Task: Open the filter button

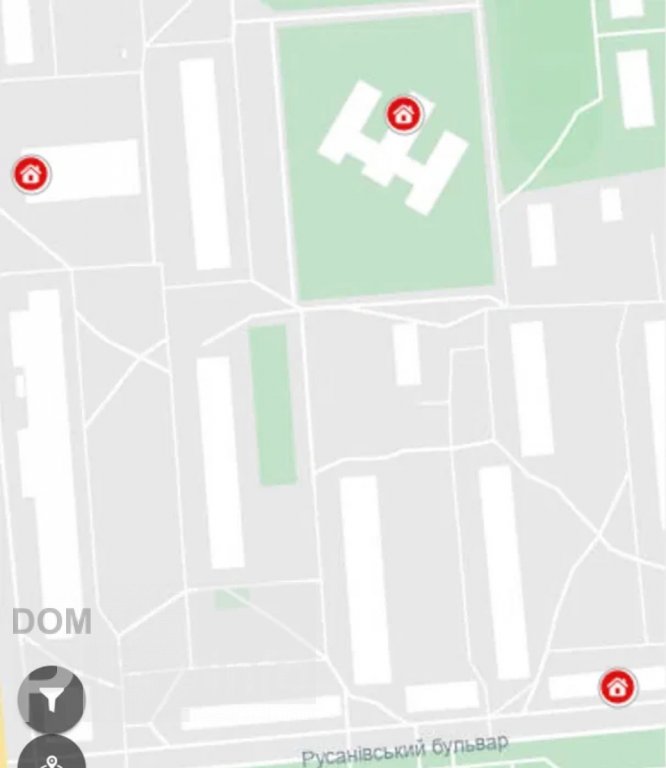Action: [x=51, y=700]
